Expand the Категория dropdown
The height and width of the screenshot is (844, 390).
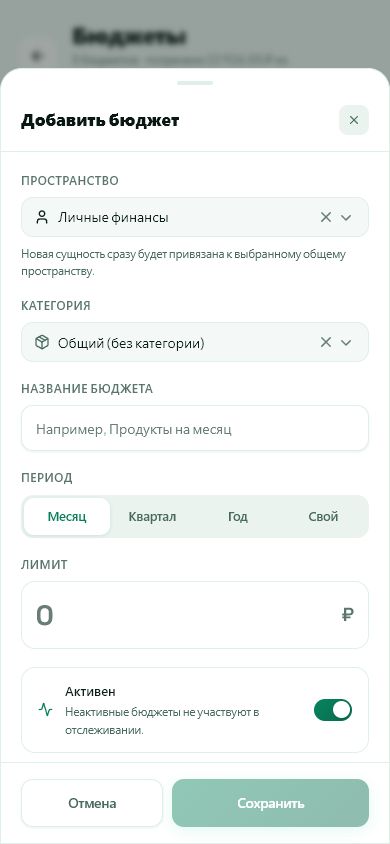pos(346,342)
